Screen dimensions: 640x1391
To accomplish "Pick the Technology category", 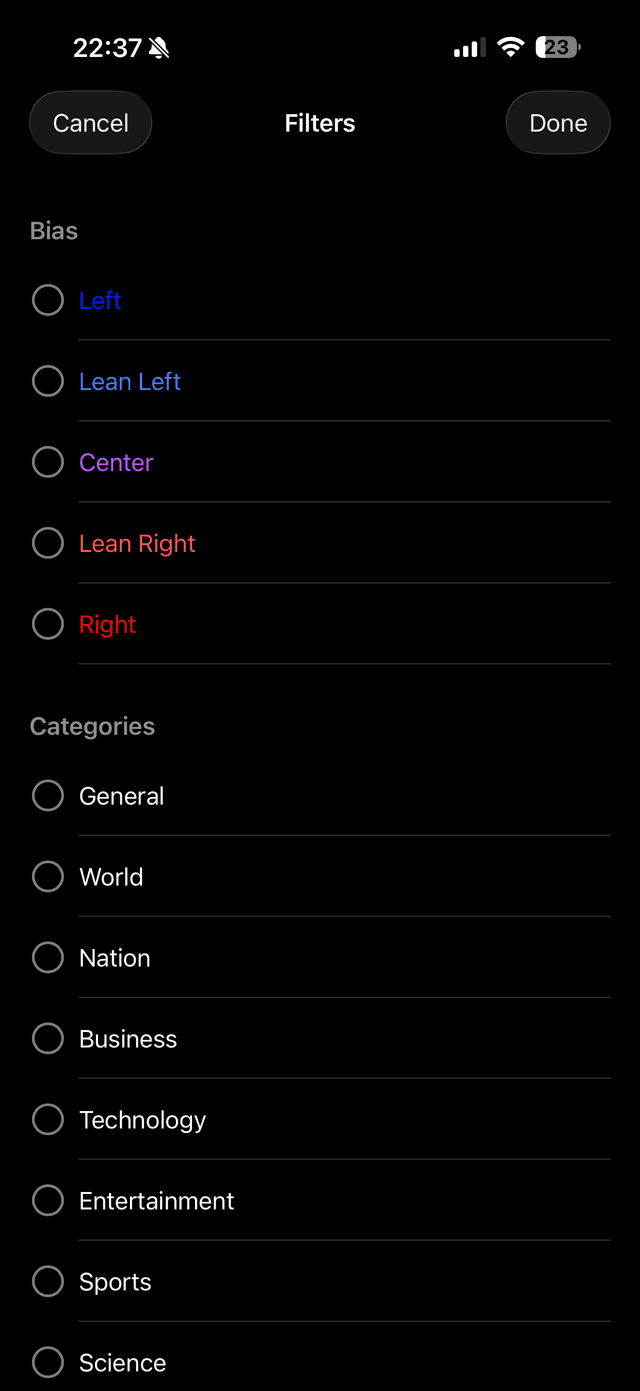I will 48,1120.
